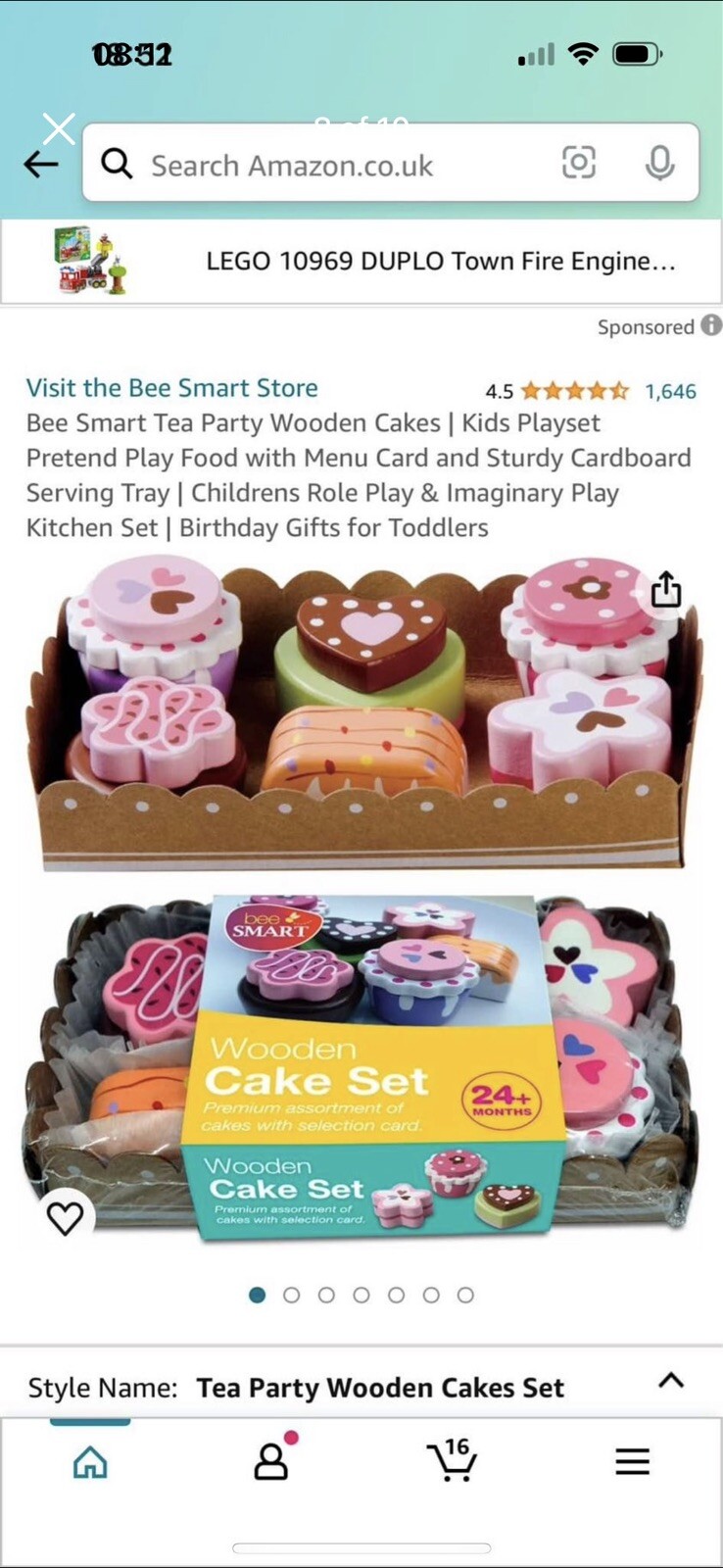Open the basket with 16 items

coord(453,1459)
